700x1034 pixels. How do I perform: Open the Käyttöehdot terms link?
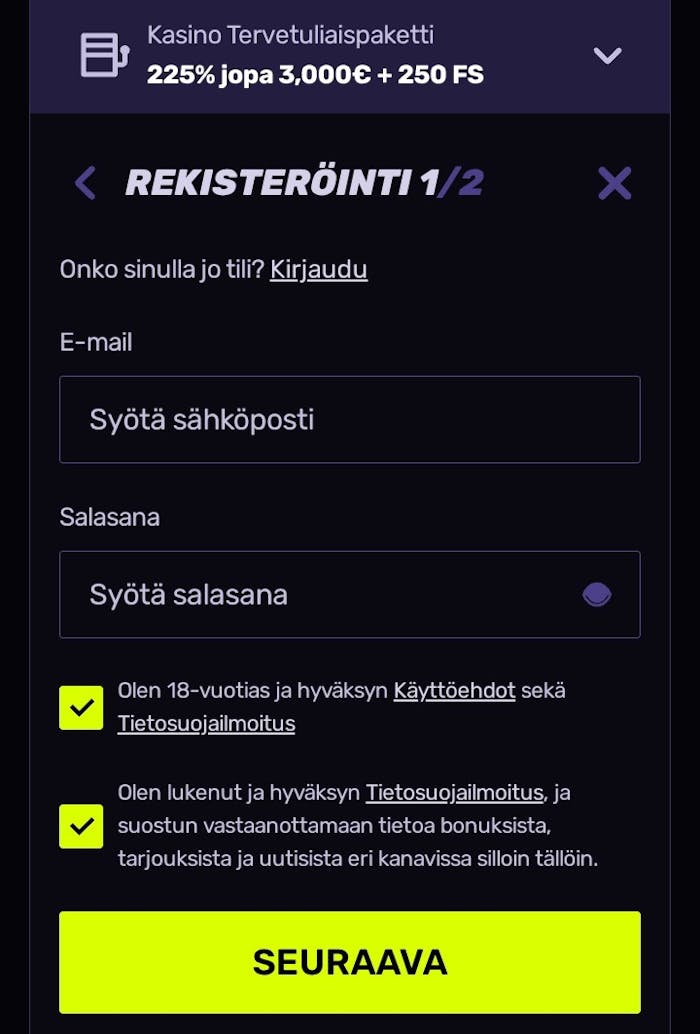tap(454, 690)
